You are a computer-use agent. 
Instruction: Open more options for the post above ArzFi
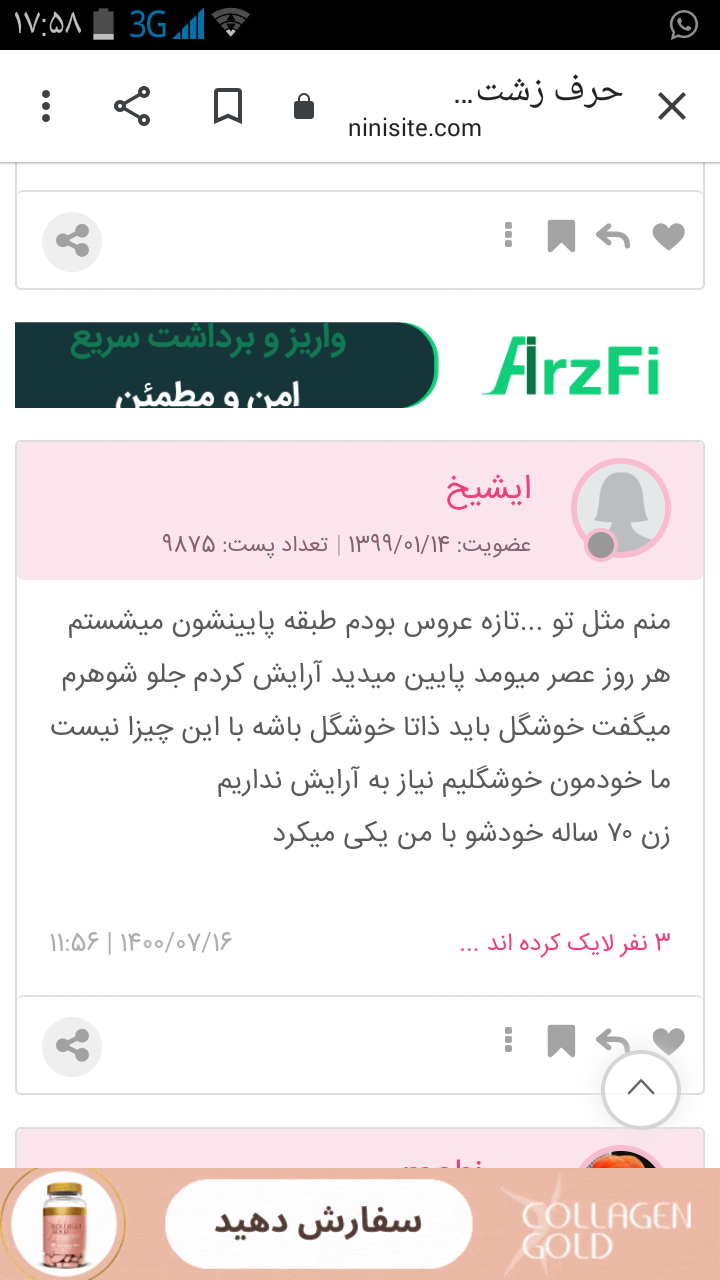coord(509,237)
